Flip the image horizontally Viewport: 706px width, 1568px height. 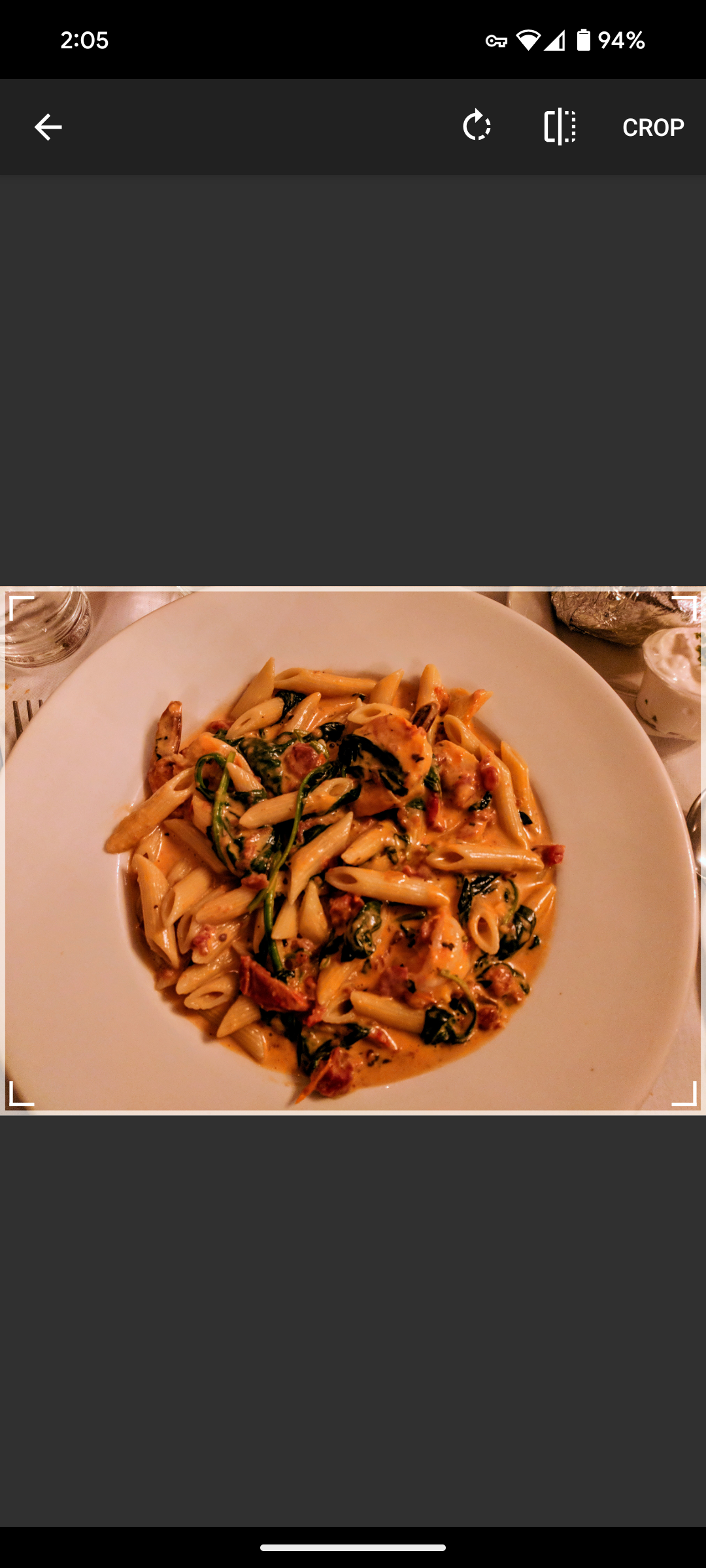tap(560, 126)
